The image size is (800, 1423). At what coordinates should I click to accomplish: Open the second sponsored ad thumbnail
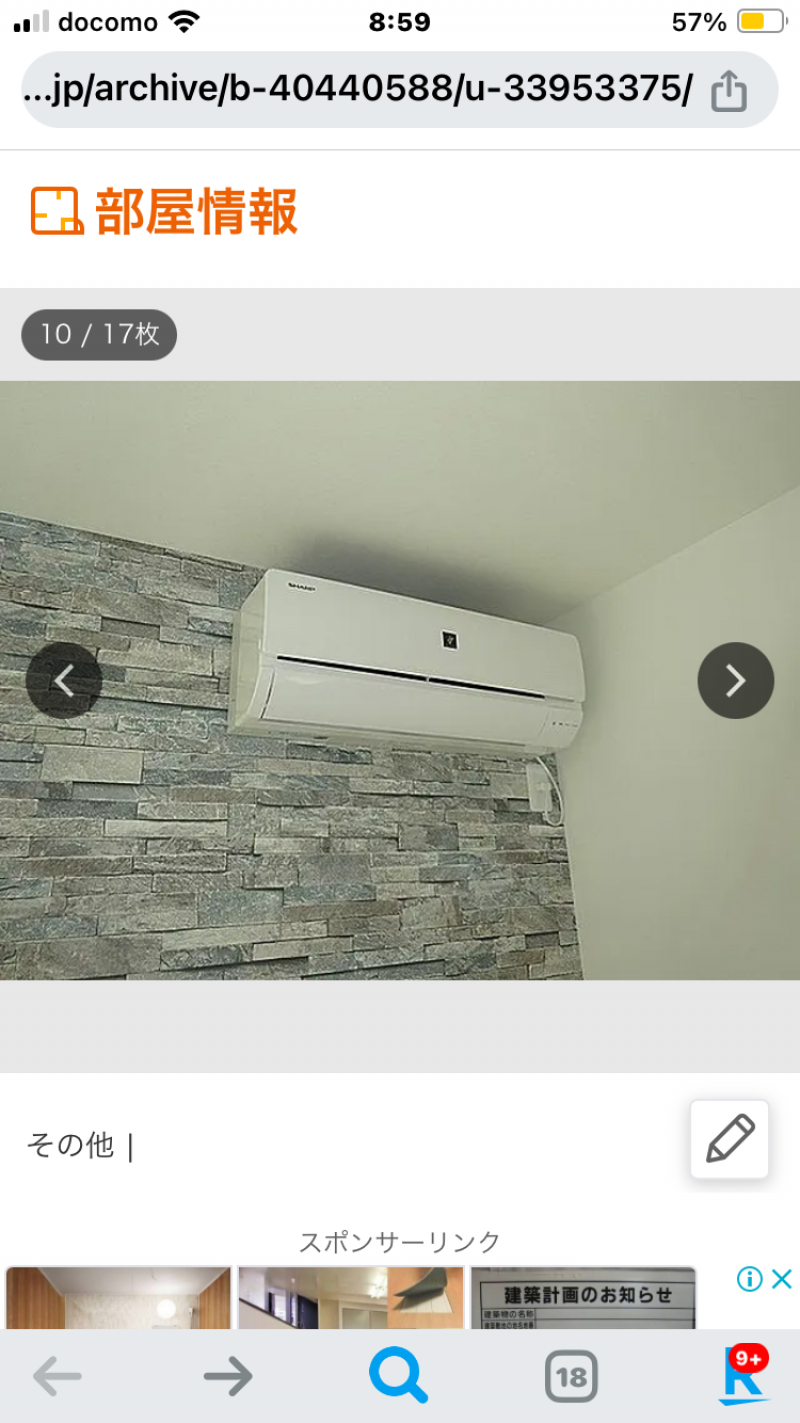point(351,1298)
